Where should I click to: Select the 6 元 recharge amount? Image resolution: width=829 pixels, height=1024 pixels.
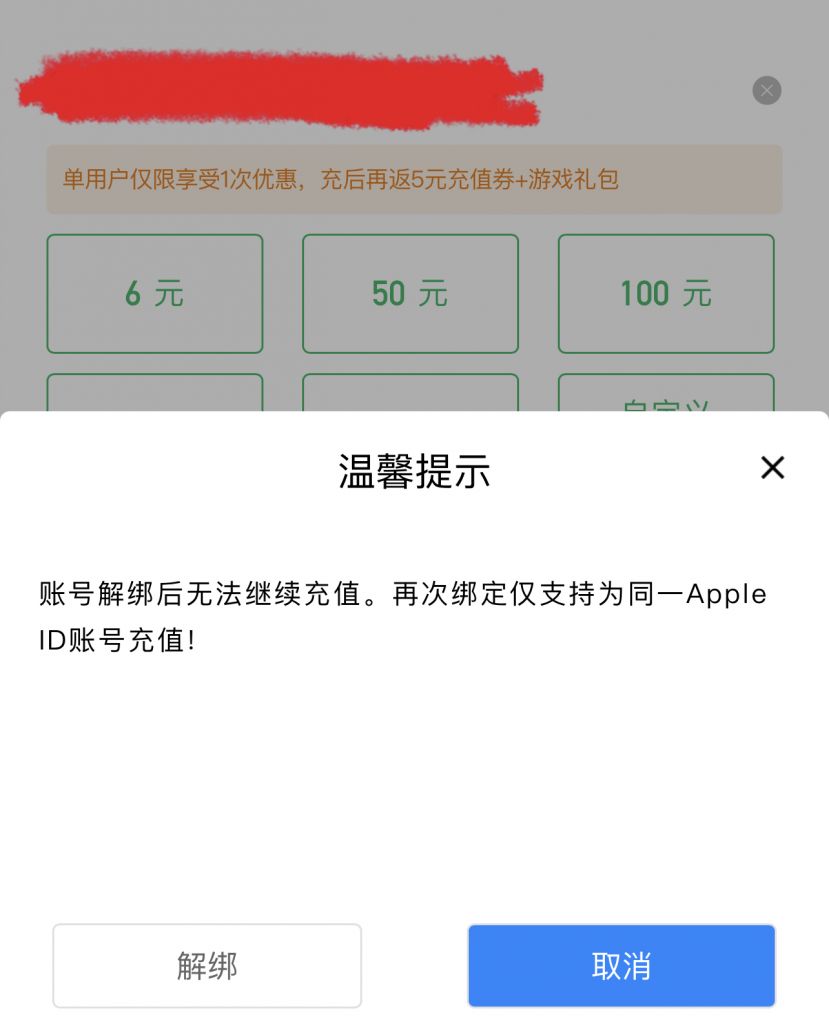154,293
